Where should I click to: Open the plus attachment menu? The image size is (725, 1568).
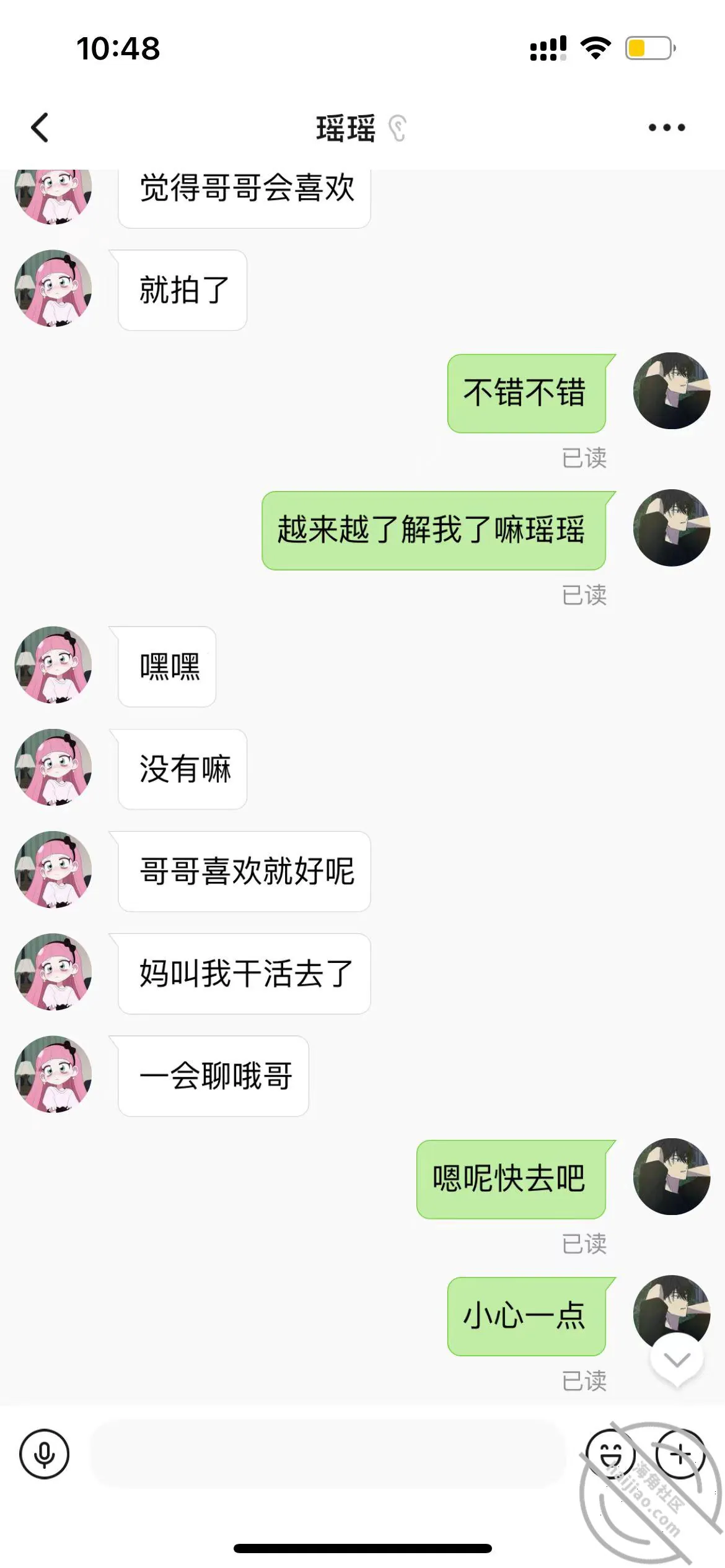(x=680, y=1453)
